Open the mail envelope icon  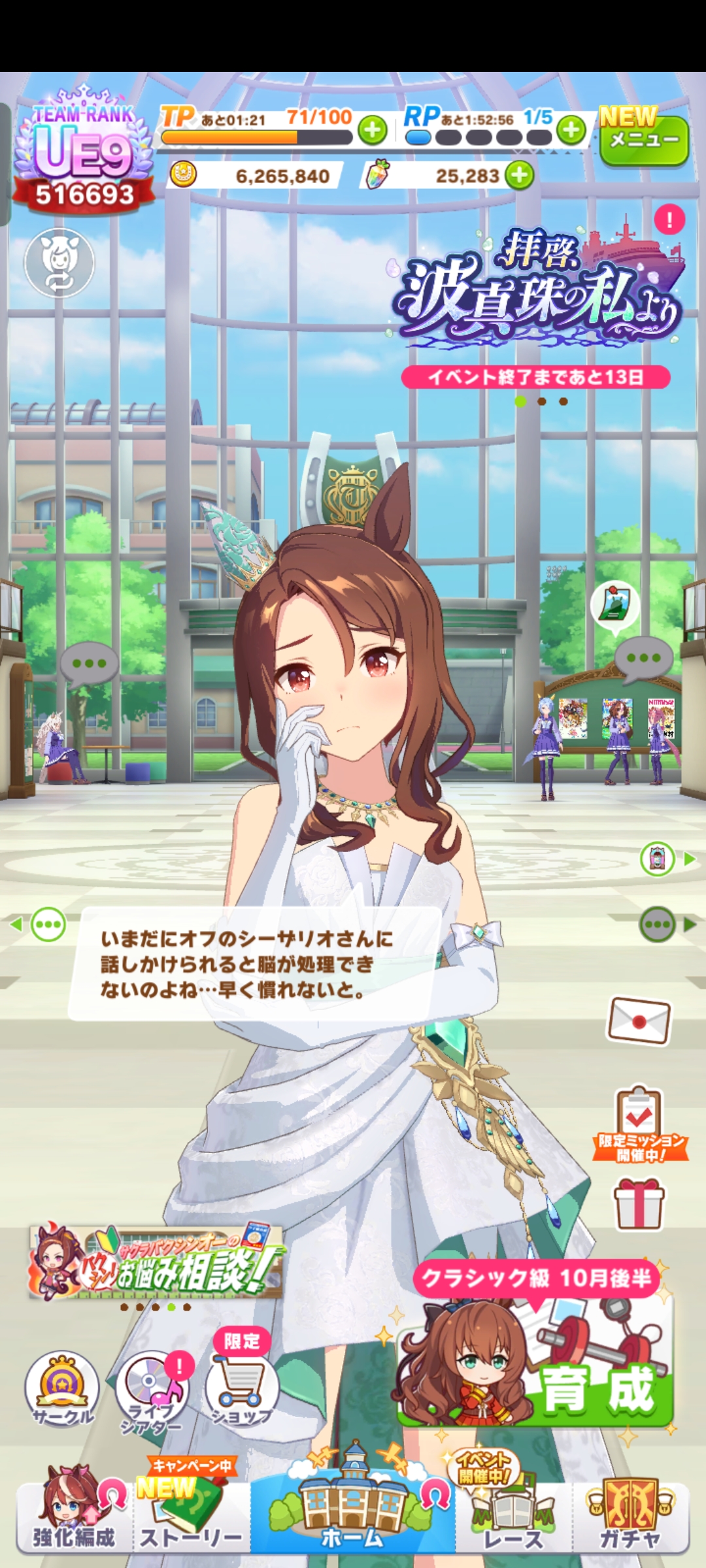639,1020
